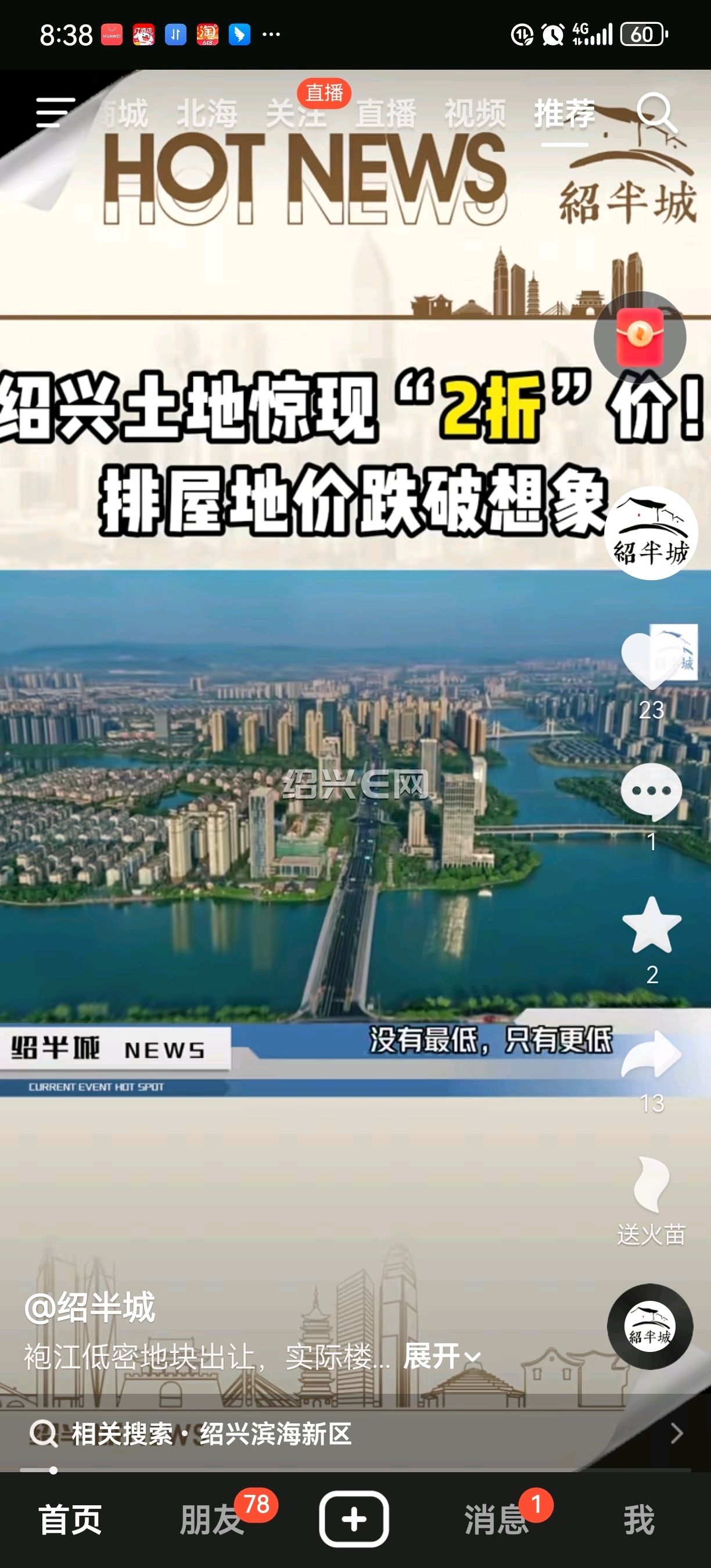
Task: Open the red envelope reward icon
Action: point(640,337)
